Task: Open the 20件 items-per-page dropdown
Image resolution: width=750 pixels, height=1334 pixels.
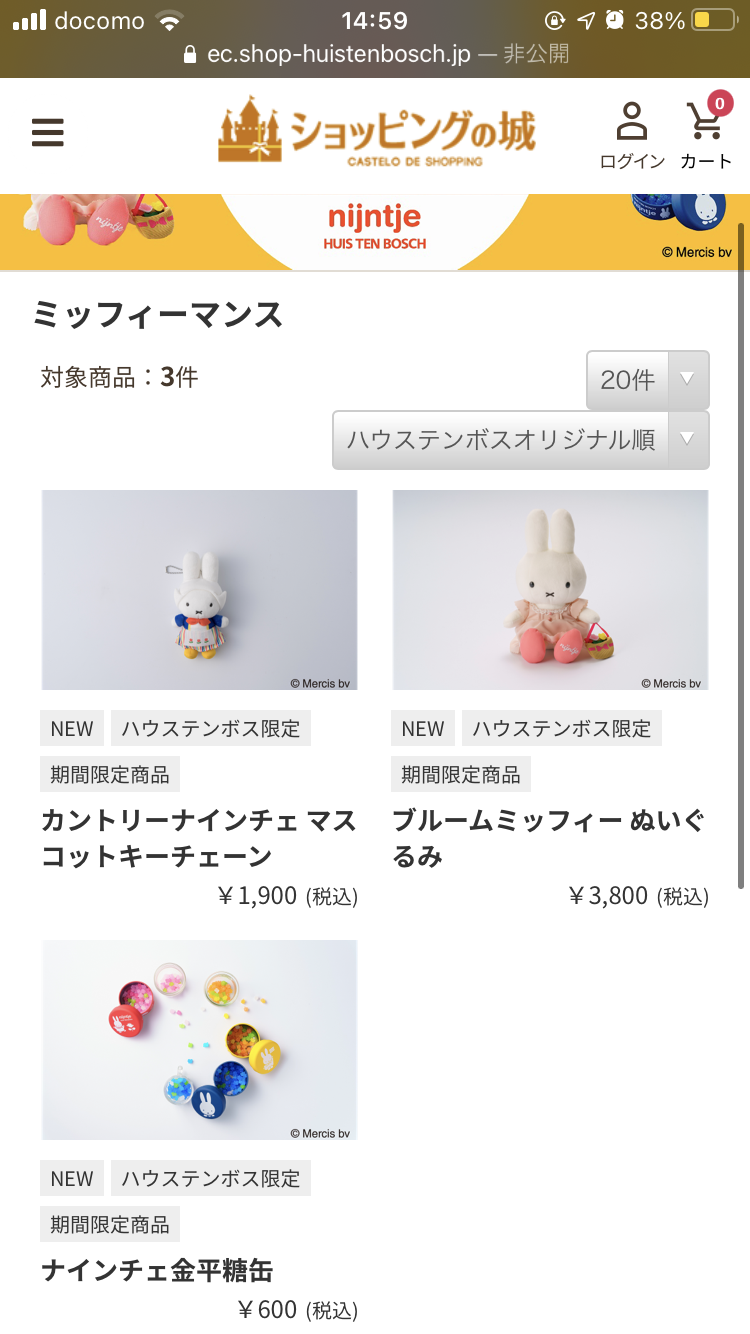Action: tap(647, 379)
